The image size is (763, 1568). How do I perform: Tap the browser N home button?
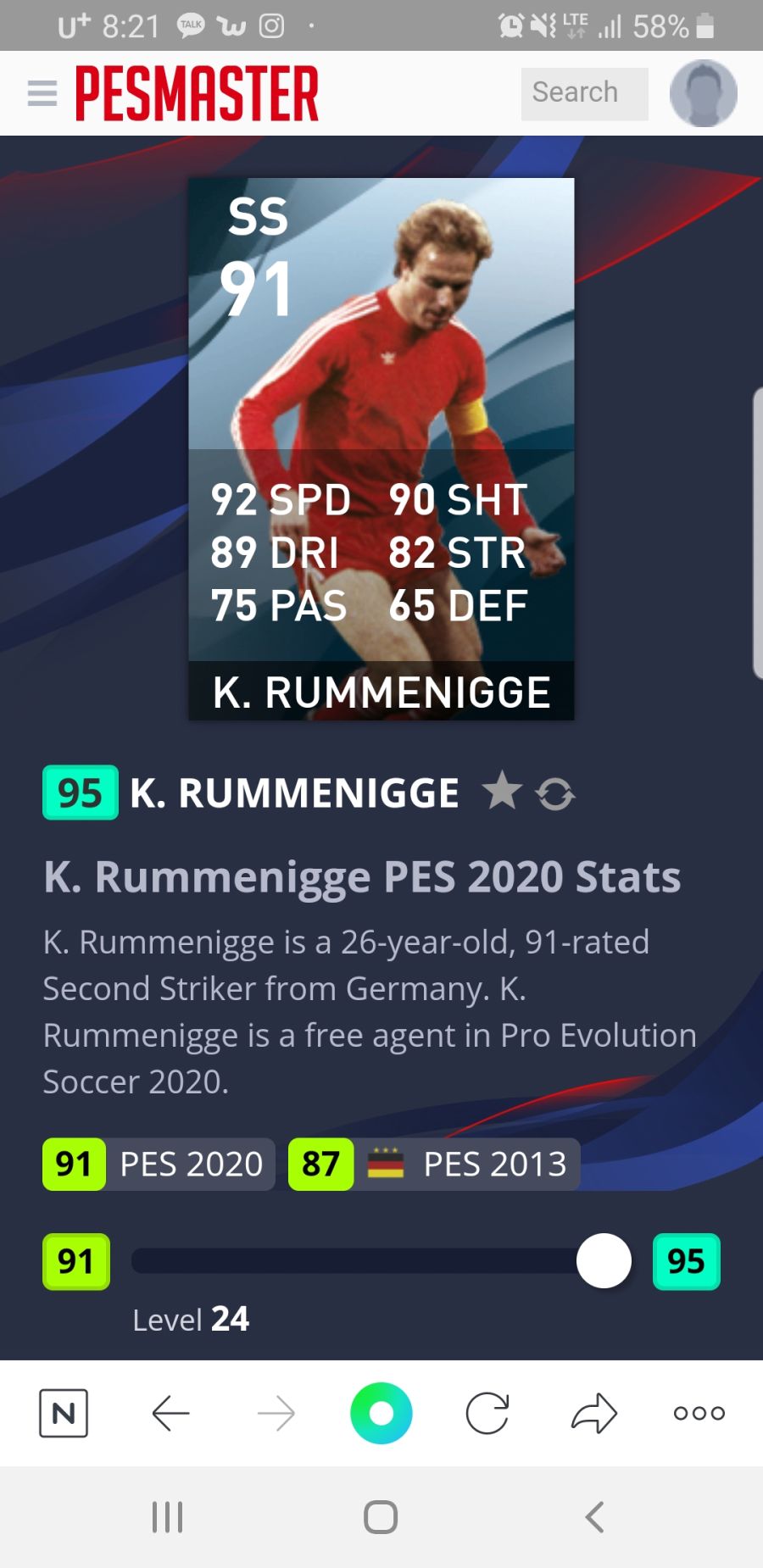[64, 1413]
